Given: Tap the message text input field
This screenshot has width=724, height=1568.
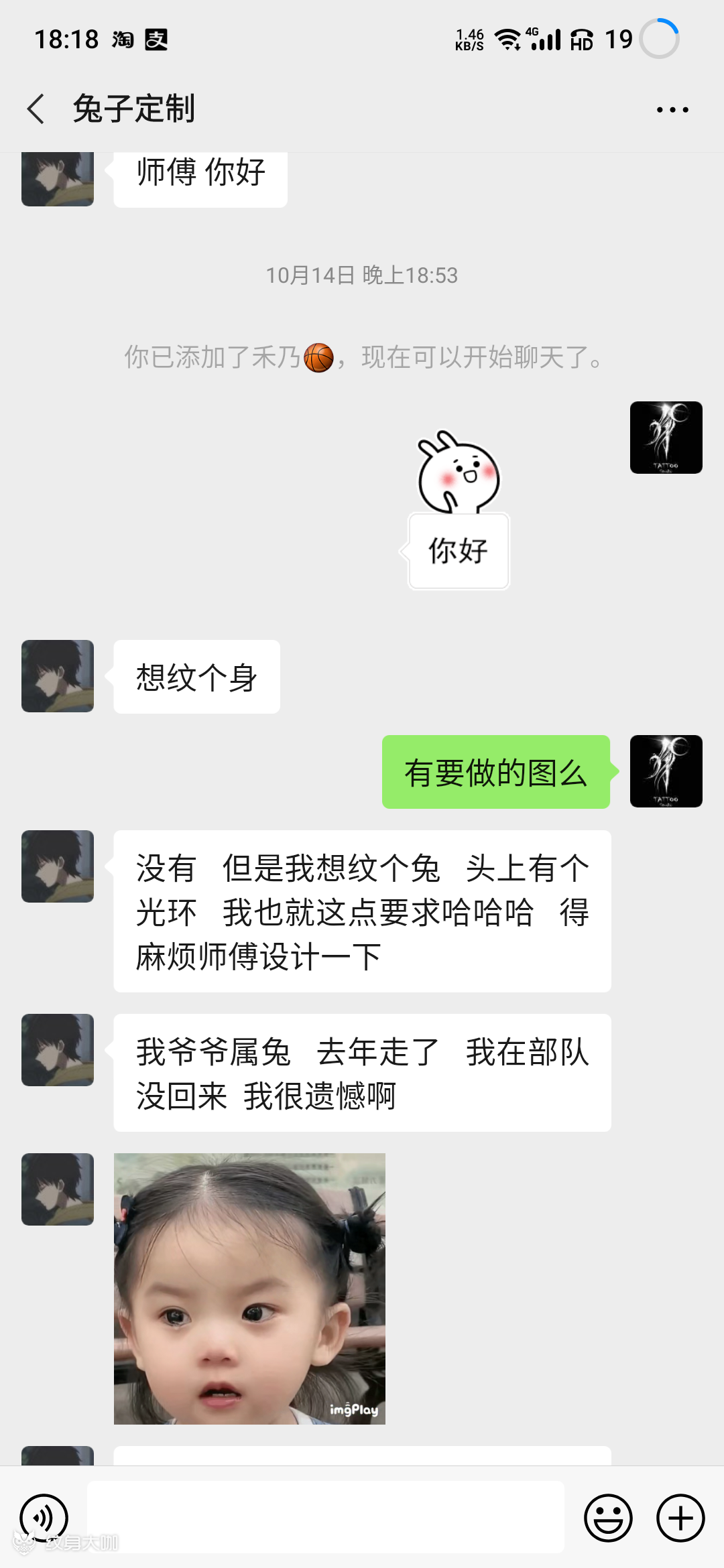Looking at the screenshot, I should [x=325, y=1517].
